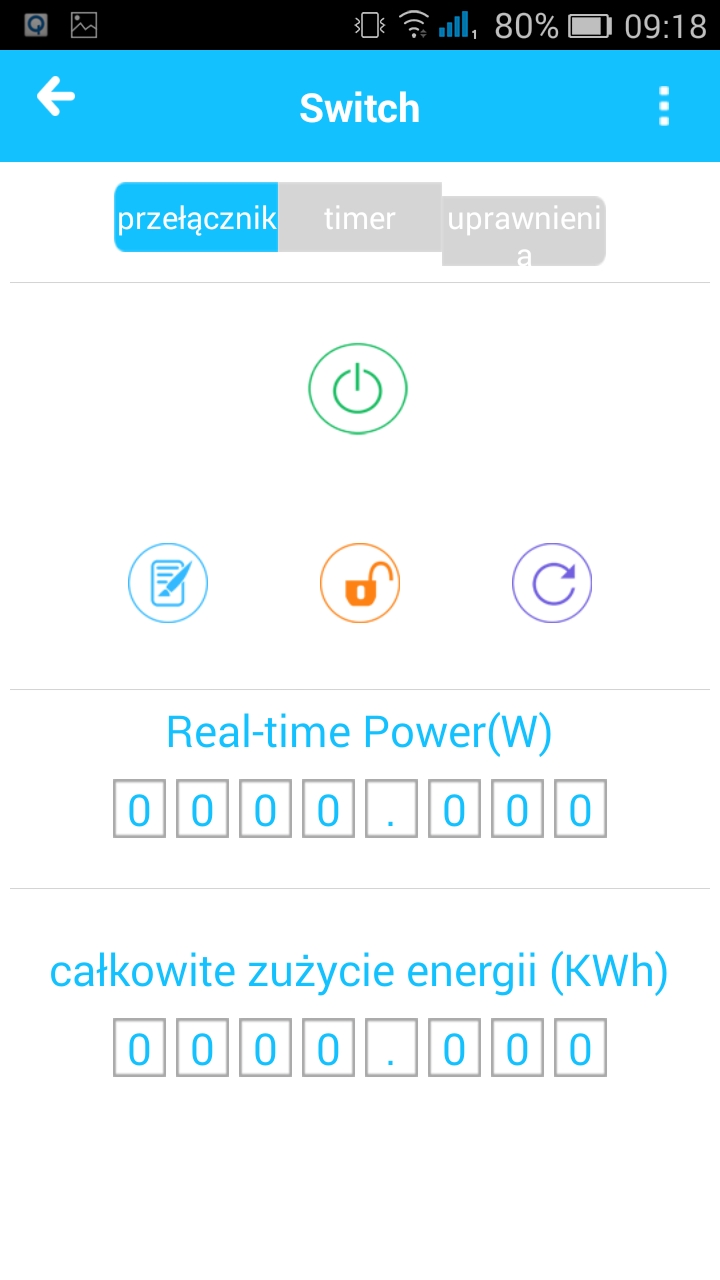The width and height of the screenshot is (720, 1280).
Task: Select the przełącznik tab
Action: click(x=196, y=217)
